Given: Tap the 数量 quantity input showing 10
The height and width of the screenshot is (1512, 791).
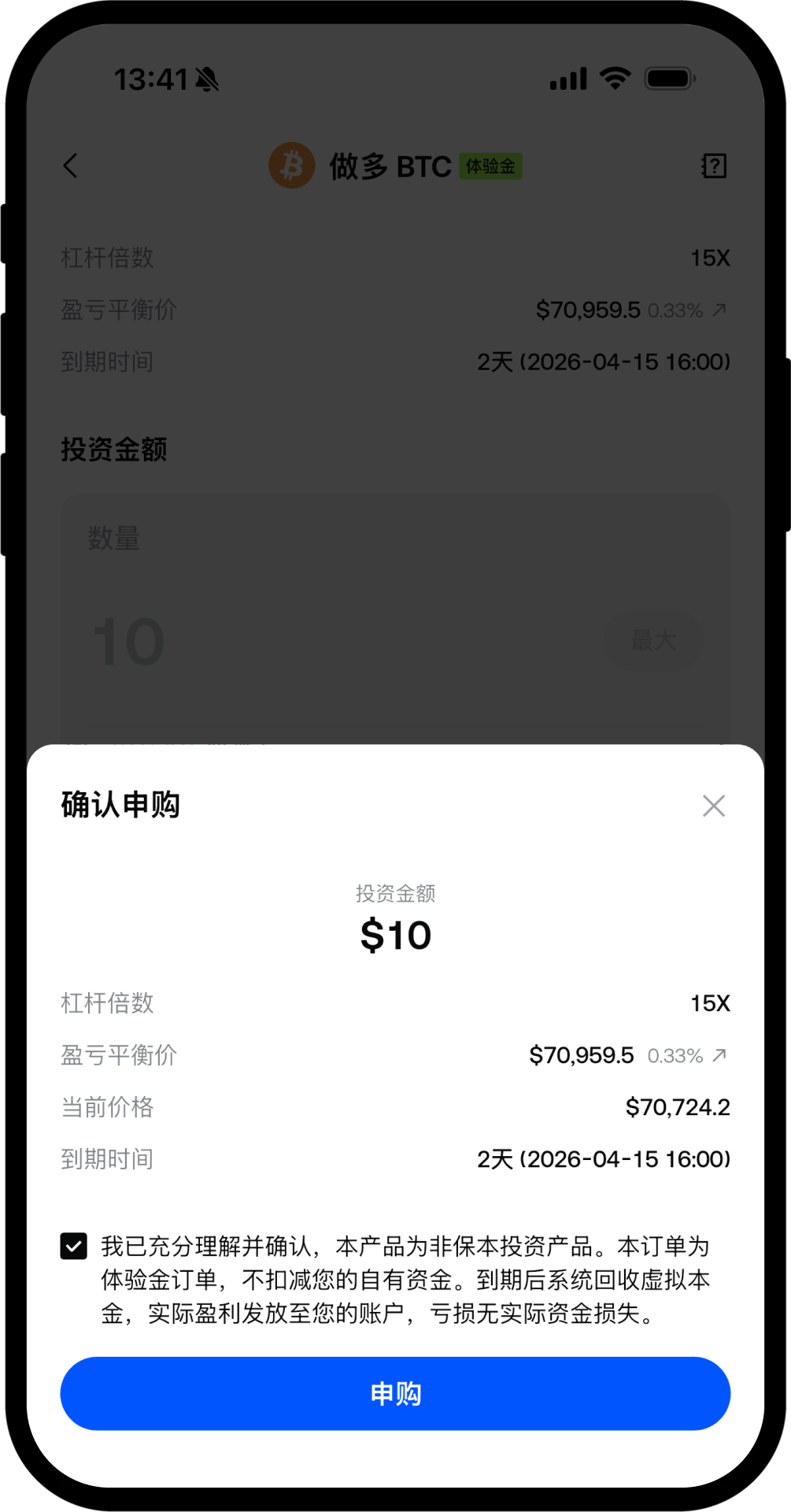Looking at the screenshot, I should click(x=128, y=641).
